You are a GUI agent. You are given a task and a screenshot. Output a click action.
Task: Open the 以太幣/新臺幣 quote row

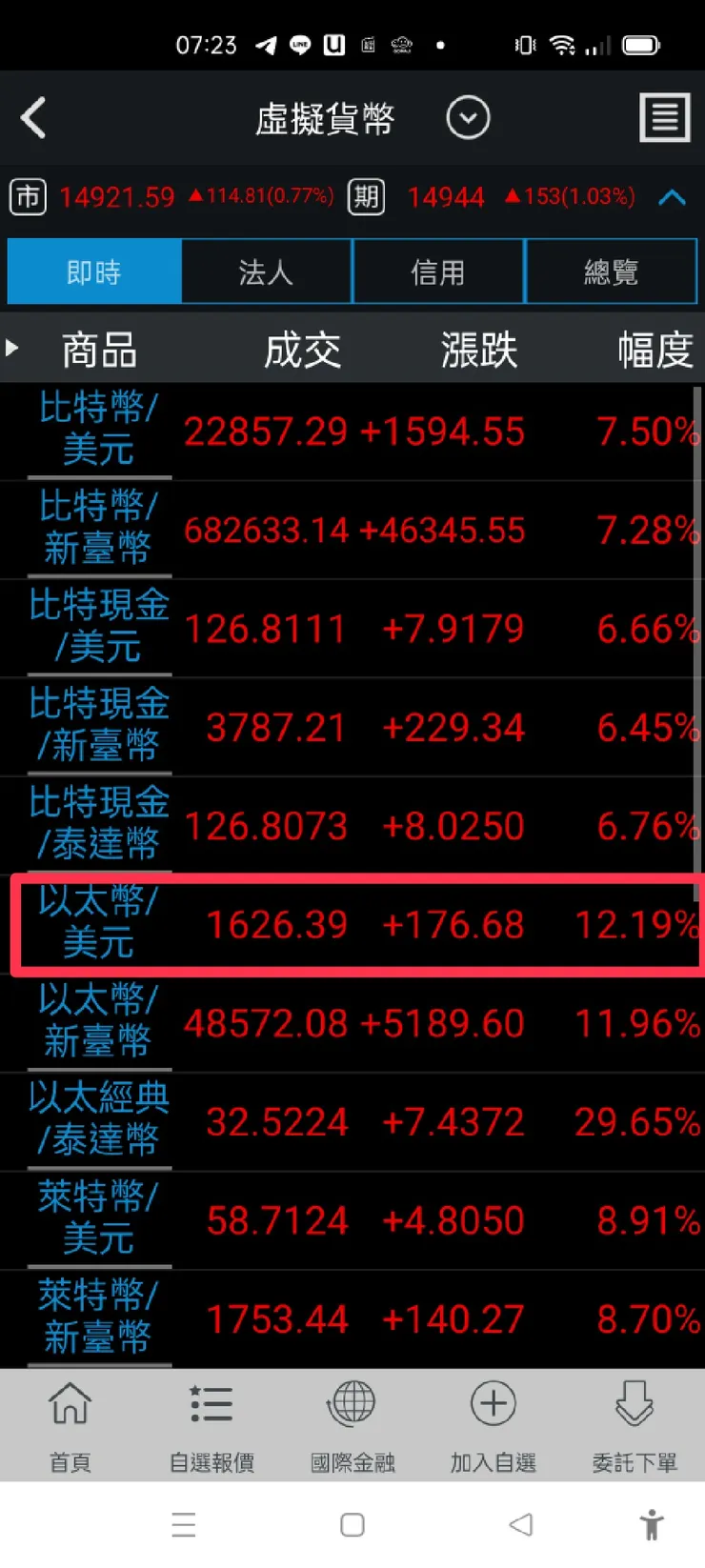click(351, 1023)
